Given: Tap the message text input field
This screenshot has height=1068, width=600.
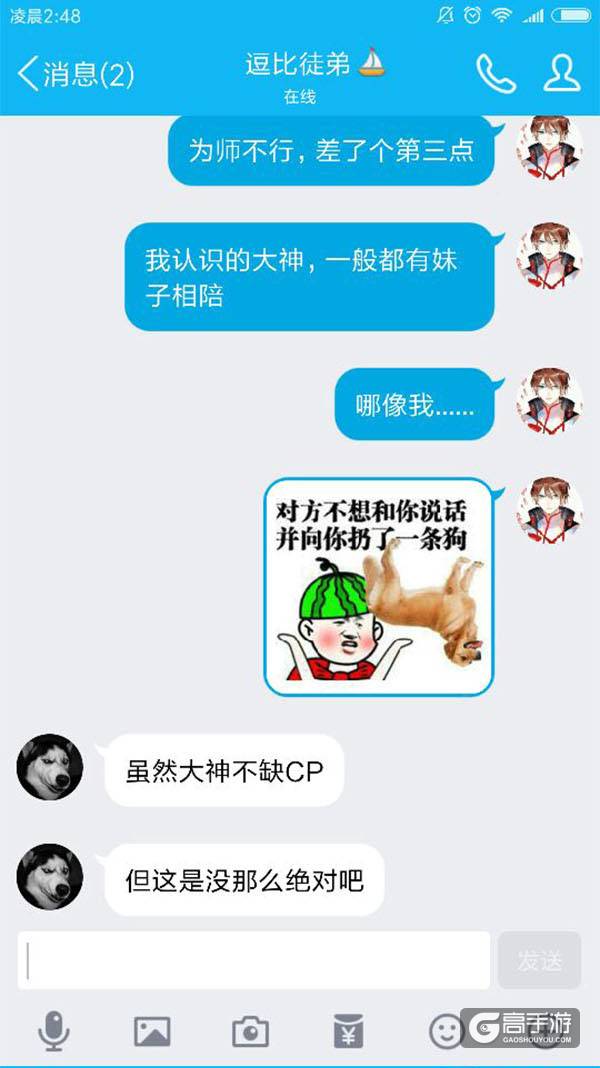Looking at the screenshot, I should [255, 961].
